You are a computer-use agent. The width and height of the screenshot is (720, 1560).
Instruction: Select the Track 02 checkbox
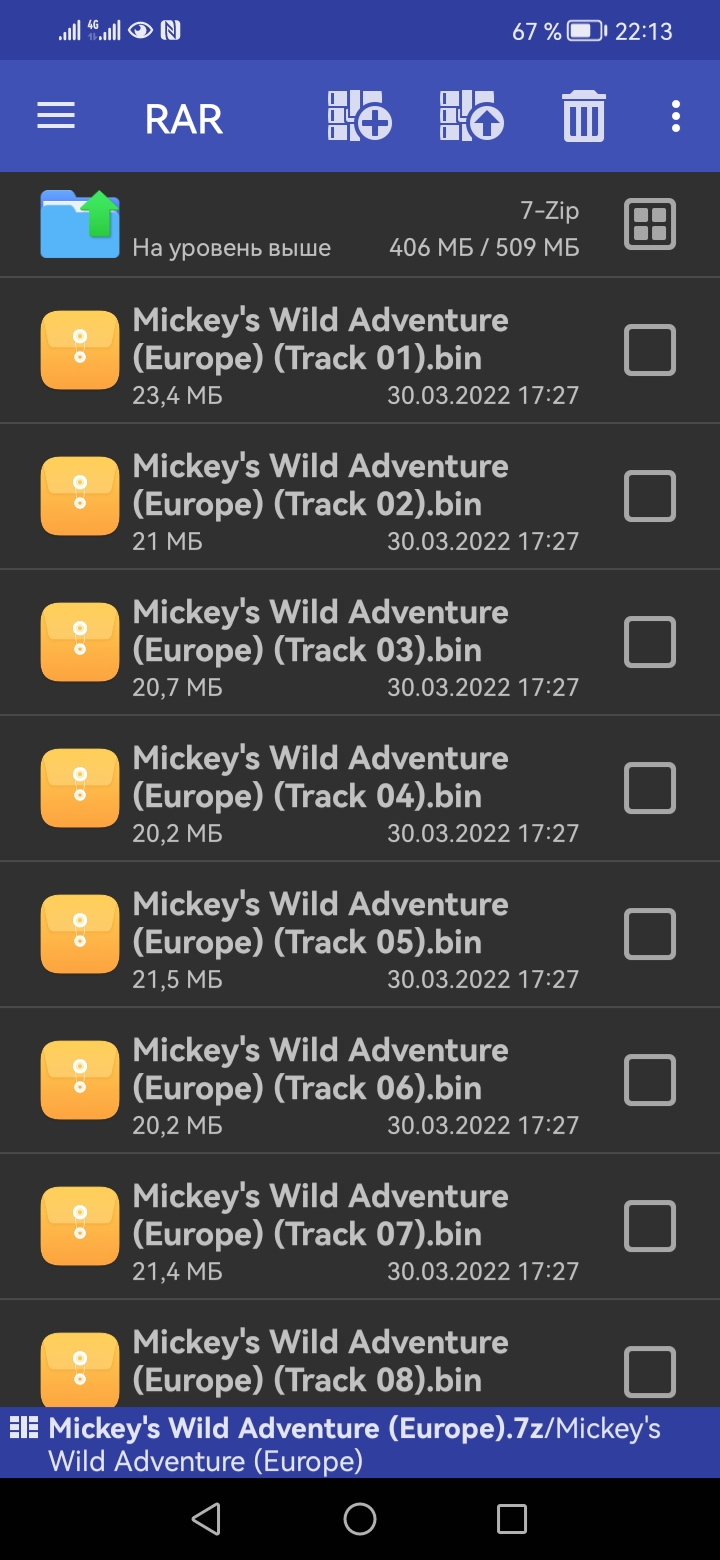pyautogui.click(x=650, y=496)
